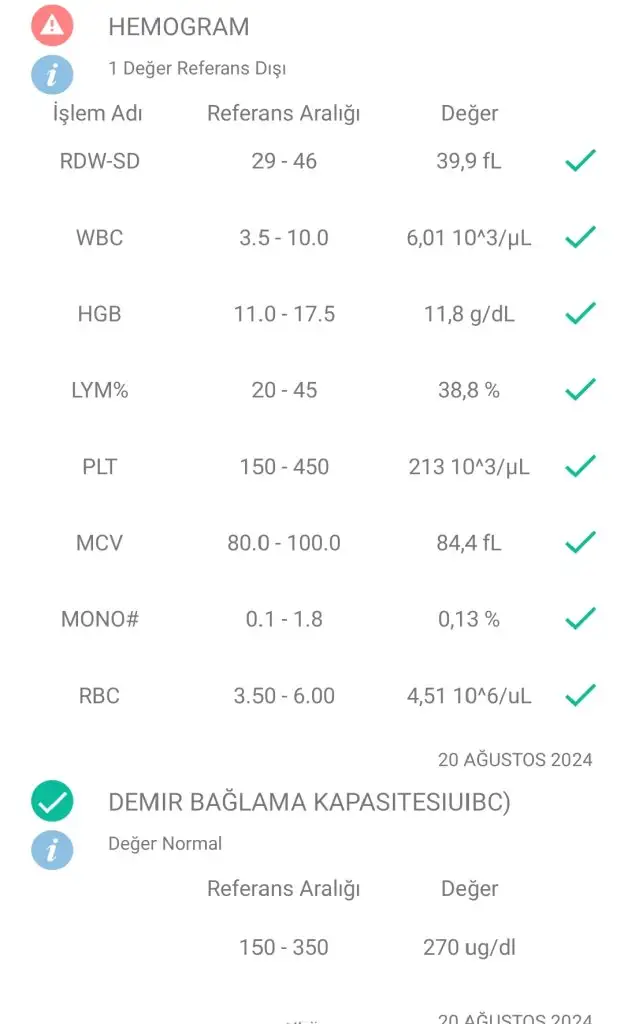Open the info icon under DEMIR BAĞLAMA KAPASITESI

tap(52, 850)
